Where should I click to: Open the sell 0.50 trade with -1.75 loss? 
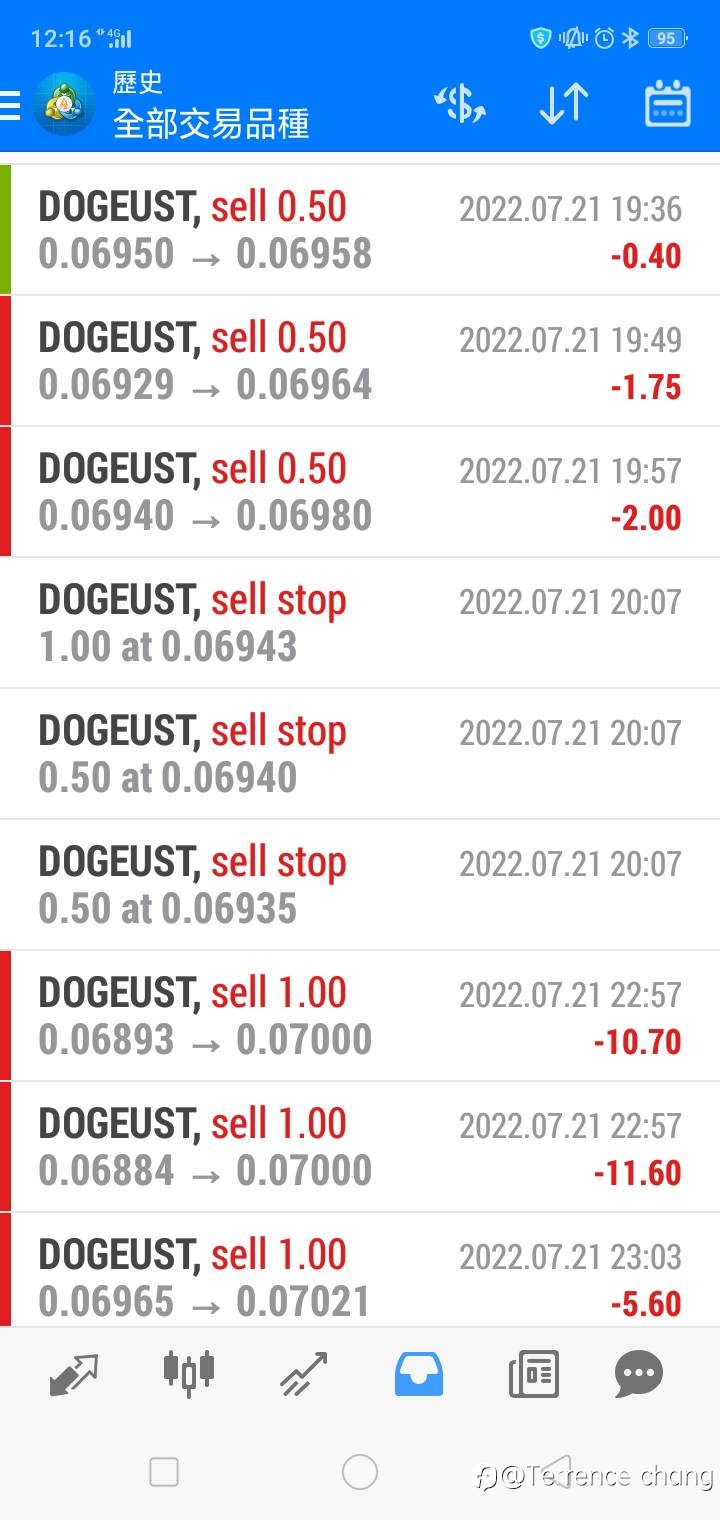click(360, 361)
